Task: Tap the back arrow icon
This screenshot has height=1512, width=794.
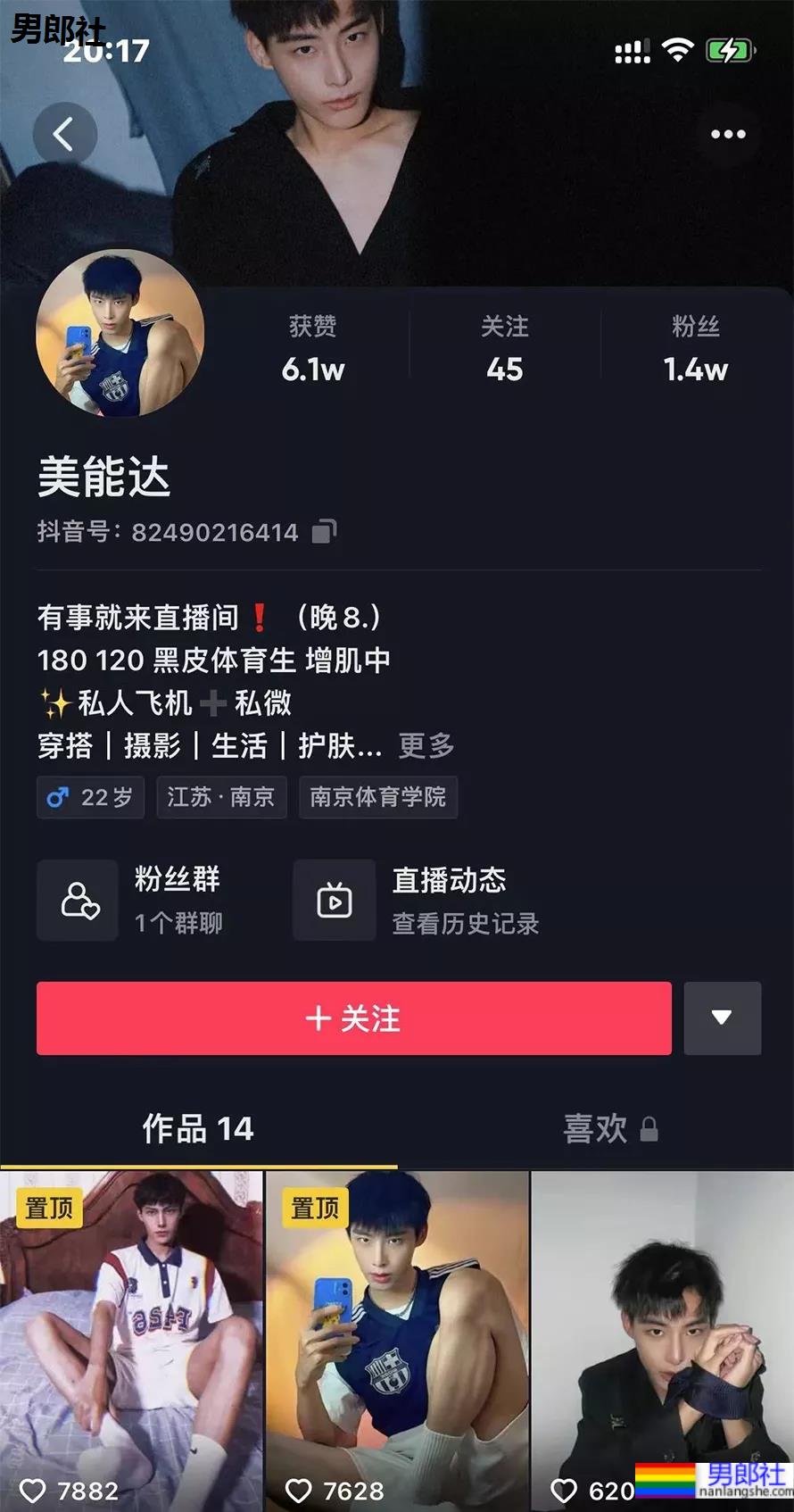Action: [x=63, y=133]
